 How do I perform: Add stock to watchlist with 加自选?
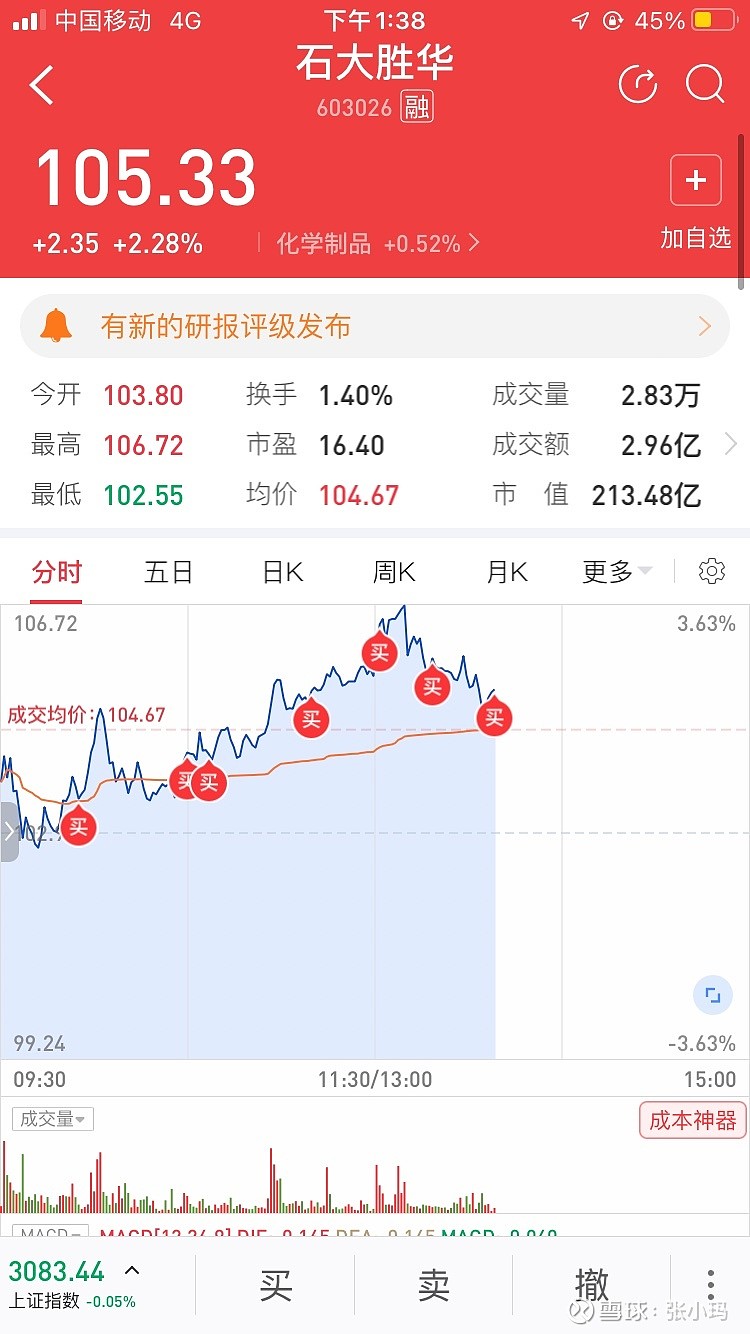click(695, 203)
